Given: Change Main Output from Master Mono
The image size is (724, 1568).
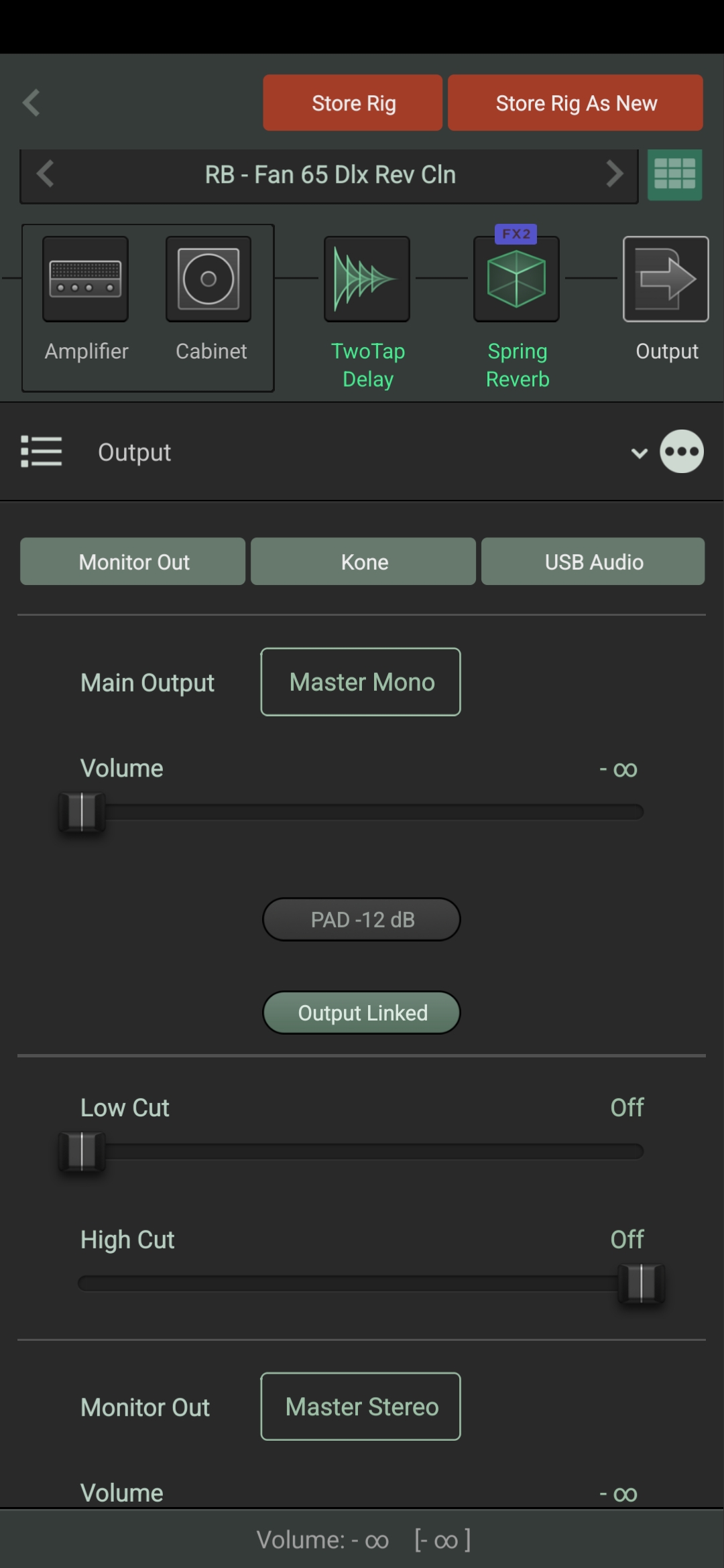Looking at the screenshot, I should (x=360, y=681).
